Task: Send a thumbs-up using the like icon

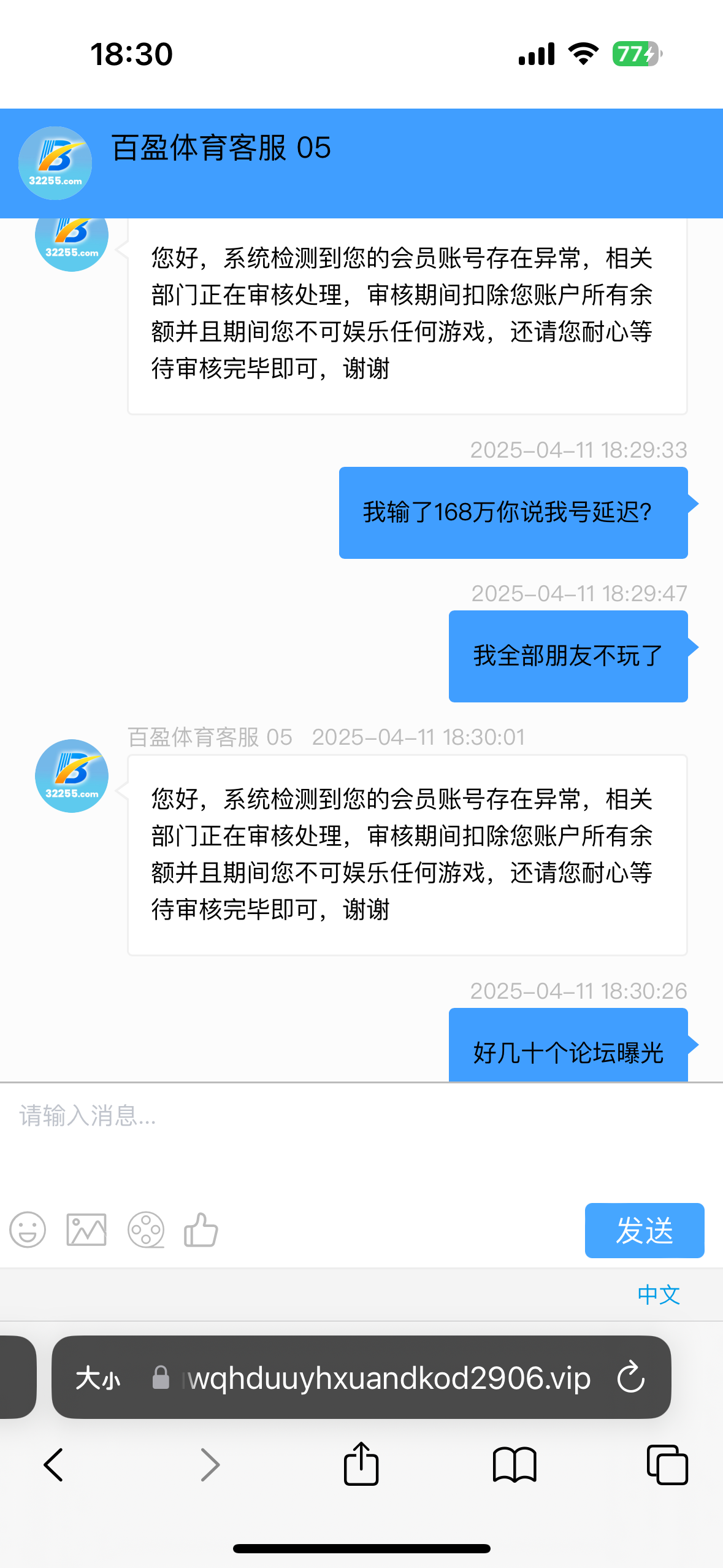Action: click(x=200, y=1229)
